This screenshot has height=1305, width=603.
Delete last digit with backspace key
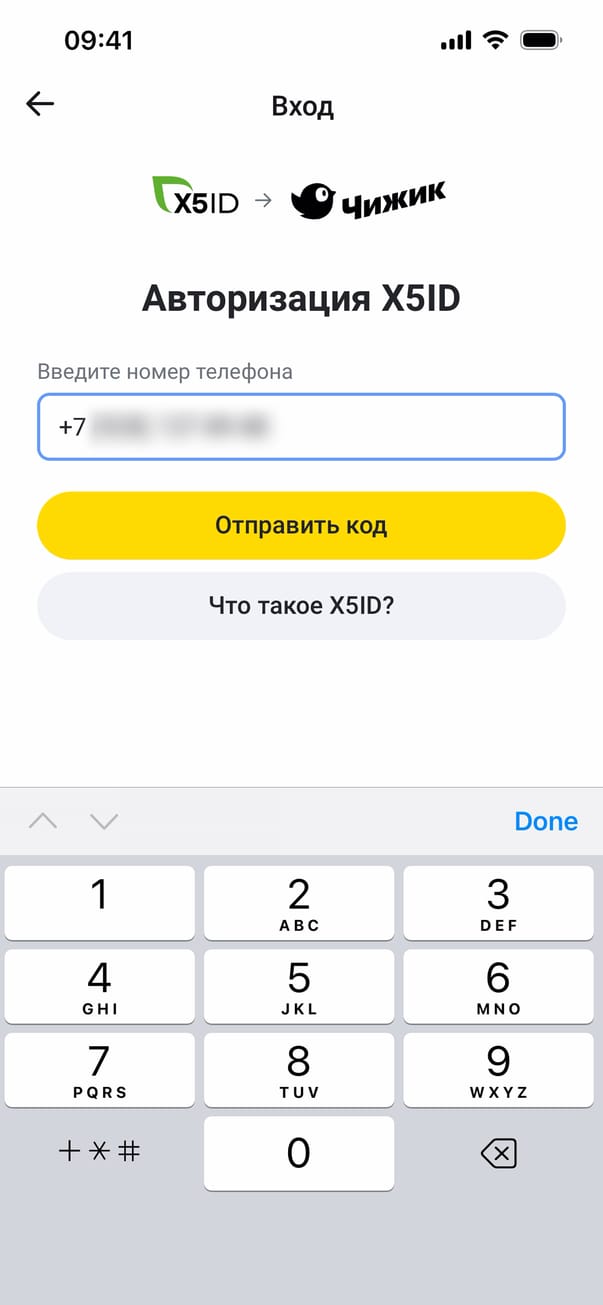(x=498, y=1154)
